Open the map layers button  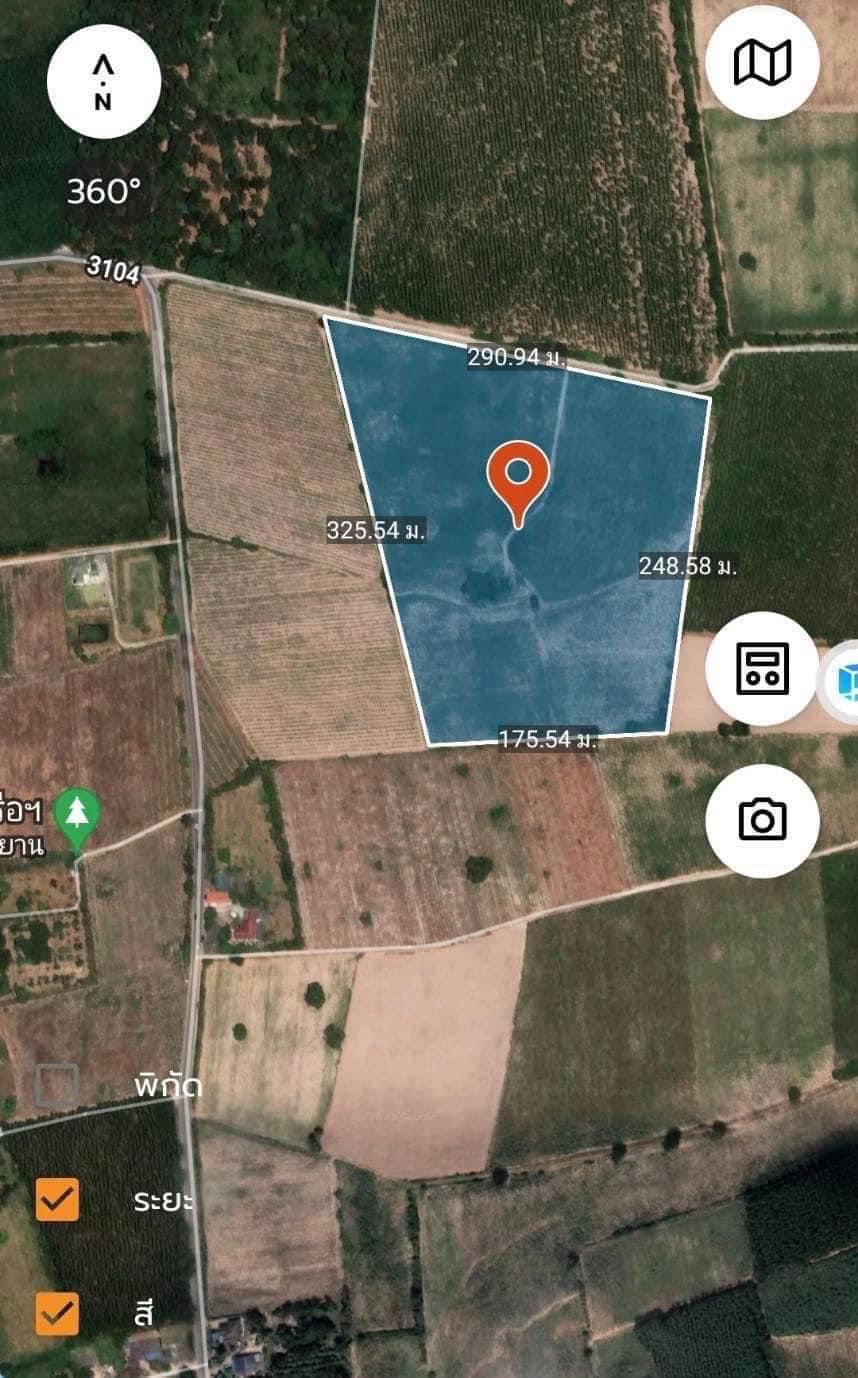762,62
